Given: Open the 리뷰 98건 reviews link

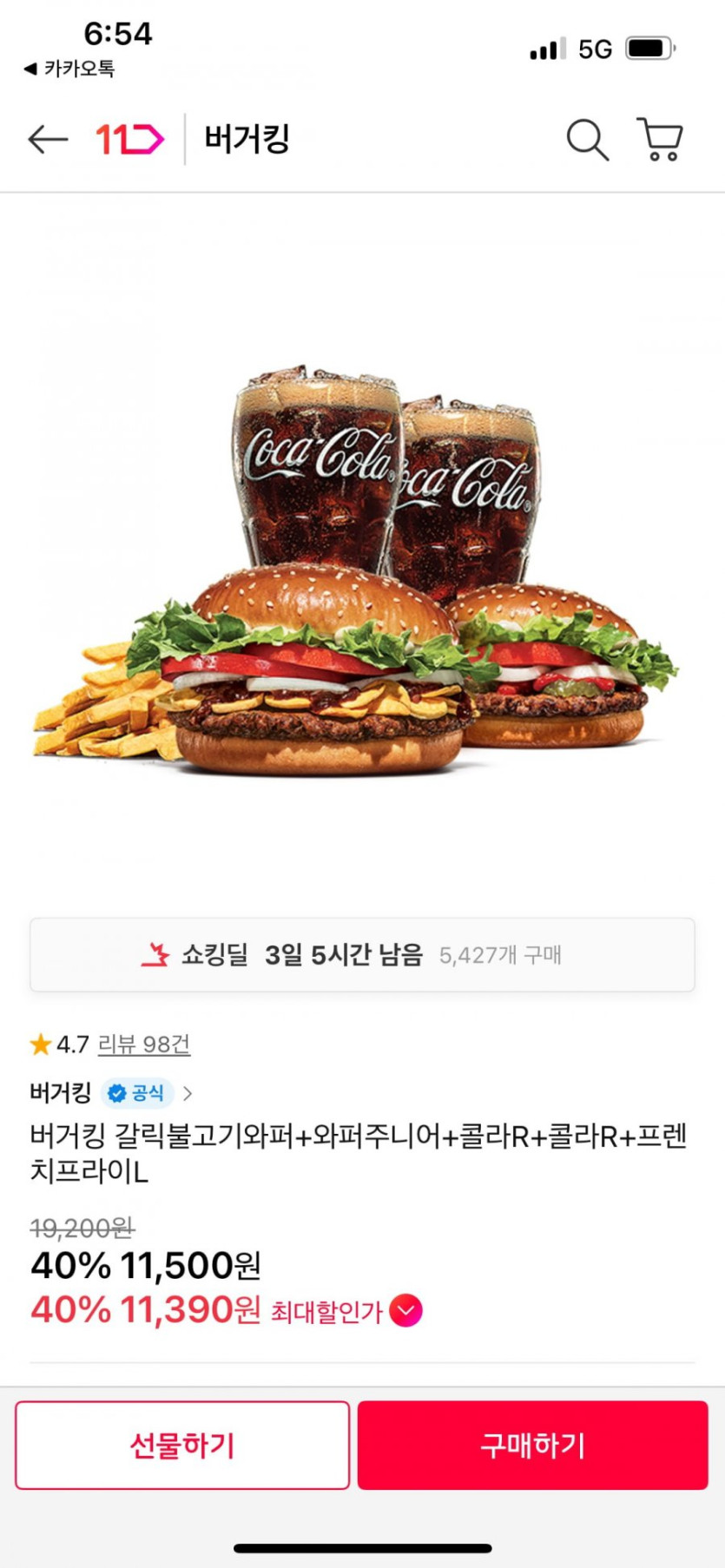Looking at the screenshot, I should (143, 1044).
